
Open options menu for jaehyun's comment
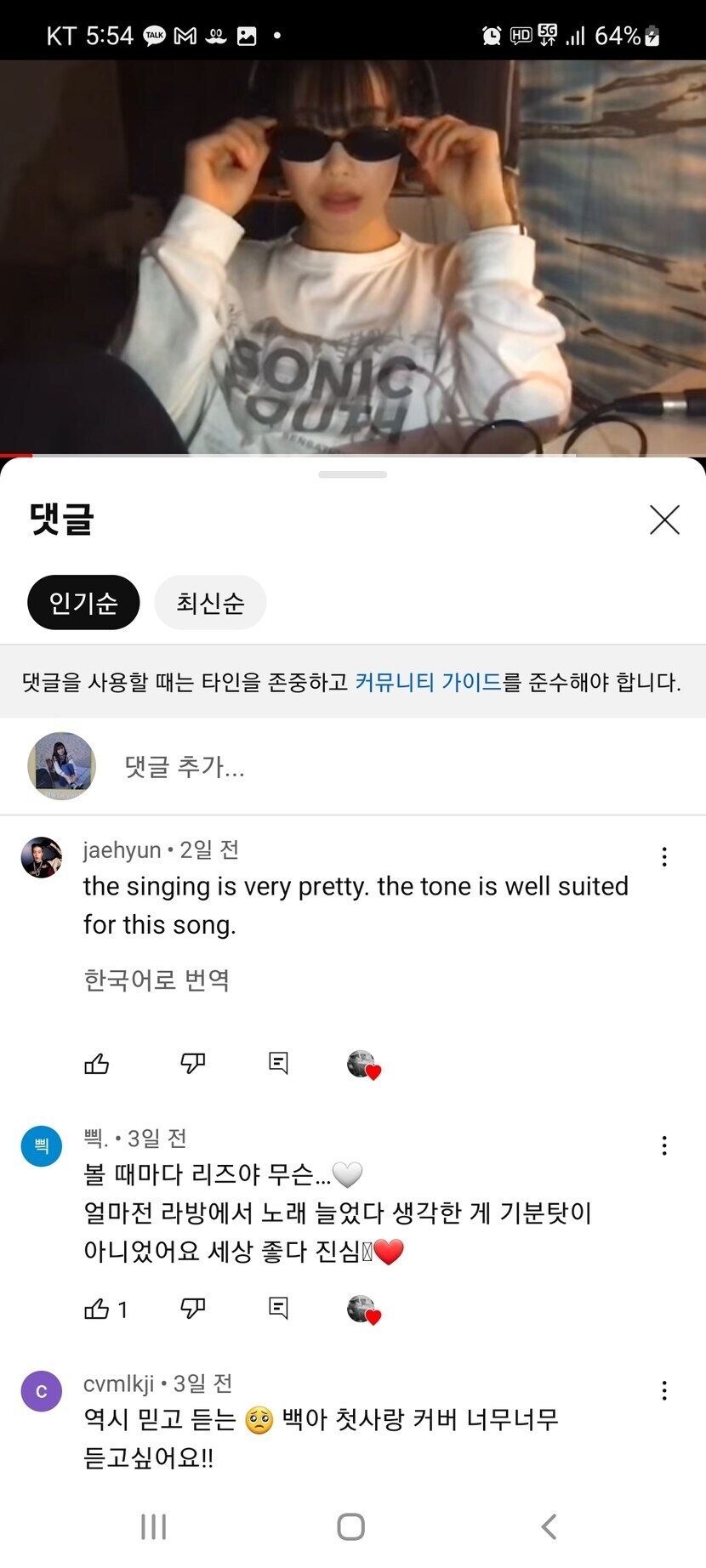tap(664, 856)
